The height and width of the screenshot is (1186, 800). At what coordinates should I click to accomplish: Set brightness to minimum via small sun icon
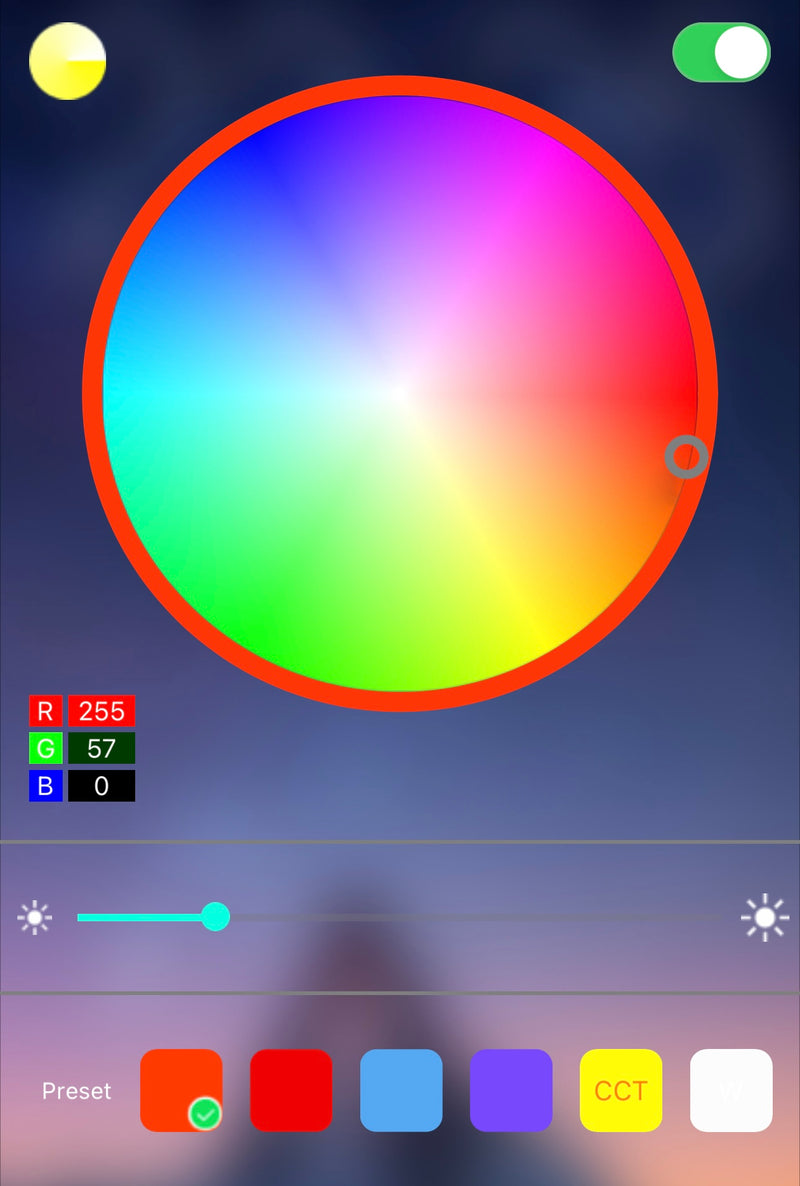tap(34, 917)
